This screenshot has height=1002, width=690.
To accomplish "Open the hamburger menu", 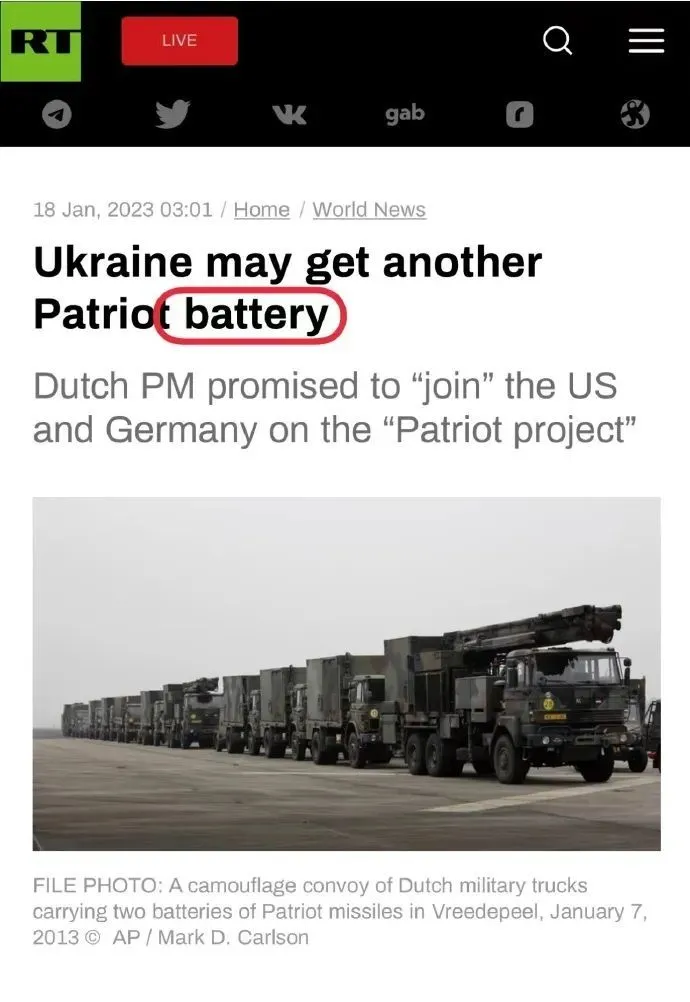I will point(646,41).
